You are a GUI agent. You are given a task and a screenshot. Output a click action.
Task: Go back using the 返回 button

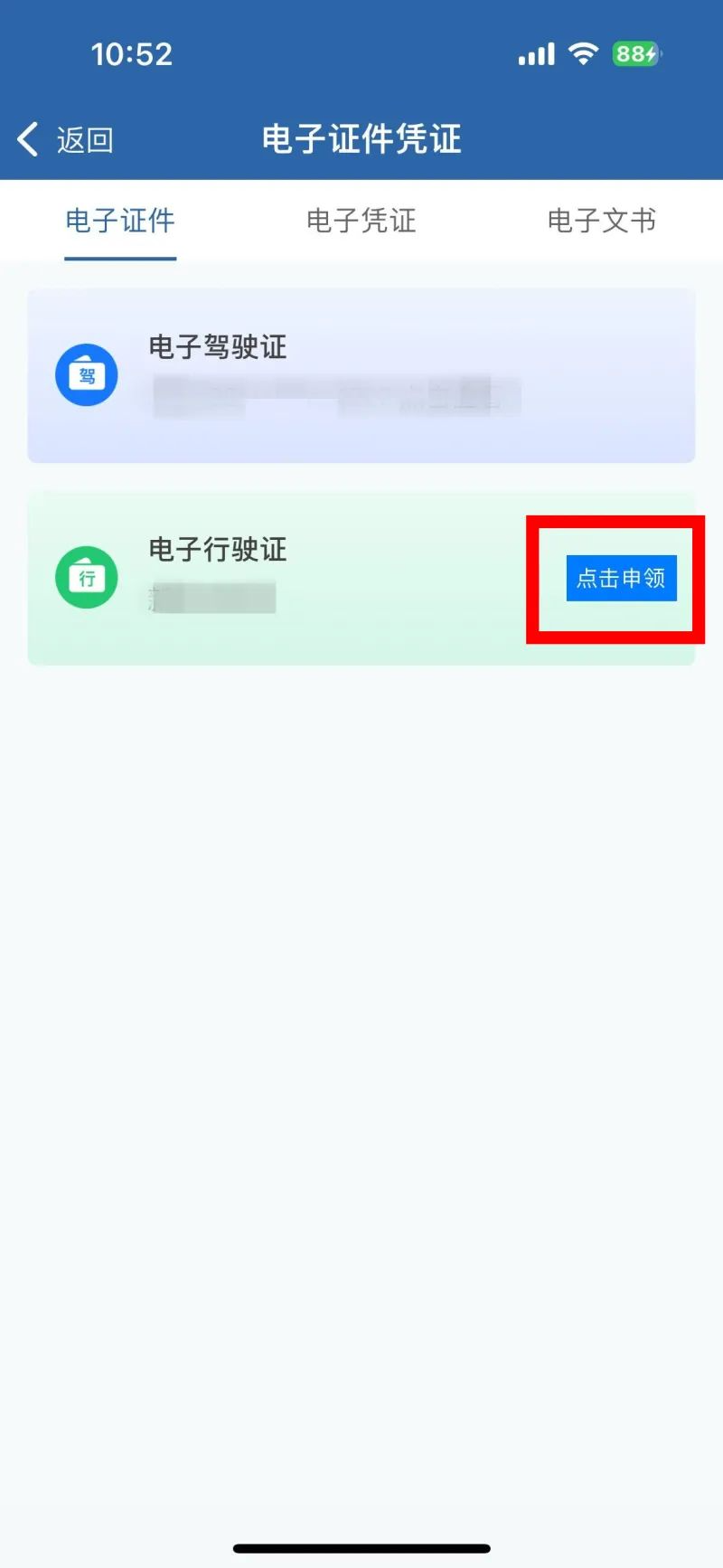[65, 140]
